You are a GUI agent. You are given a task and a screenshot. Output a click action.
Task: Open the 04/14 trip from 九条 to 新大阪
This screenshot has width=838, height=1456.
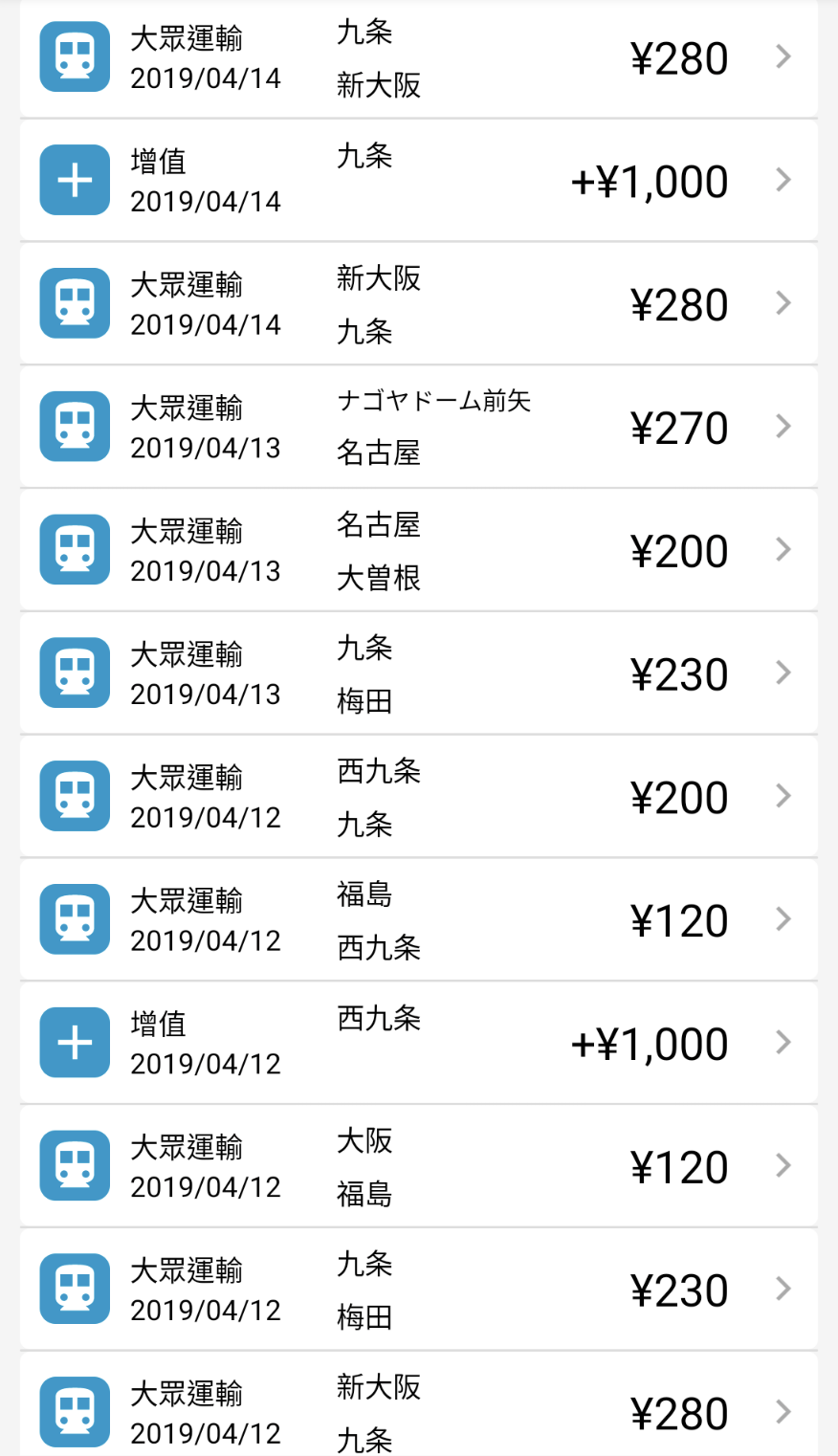click(418, 57)
